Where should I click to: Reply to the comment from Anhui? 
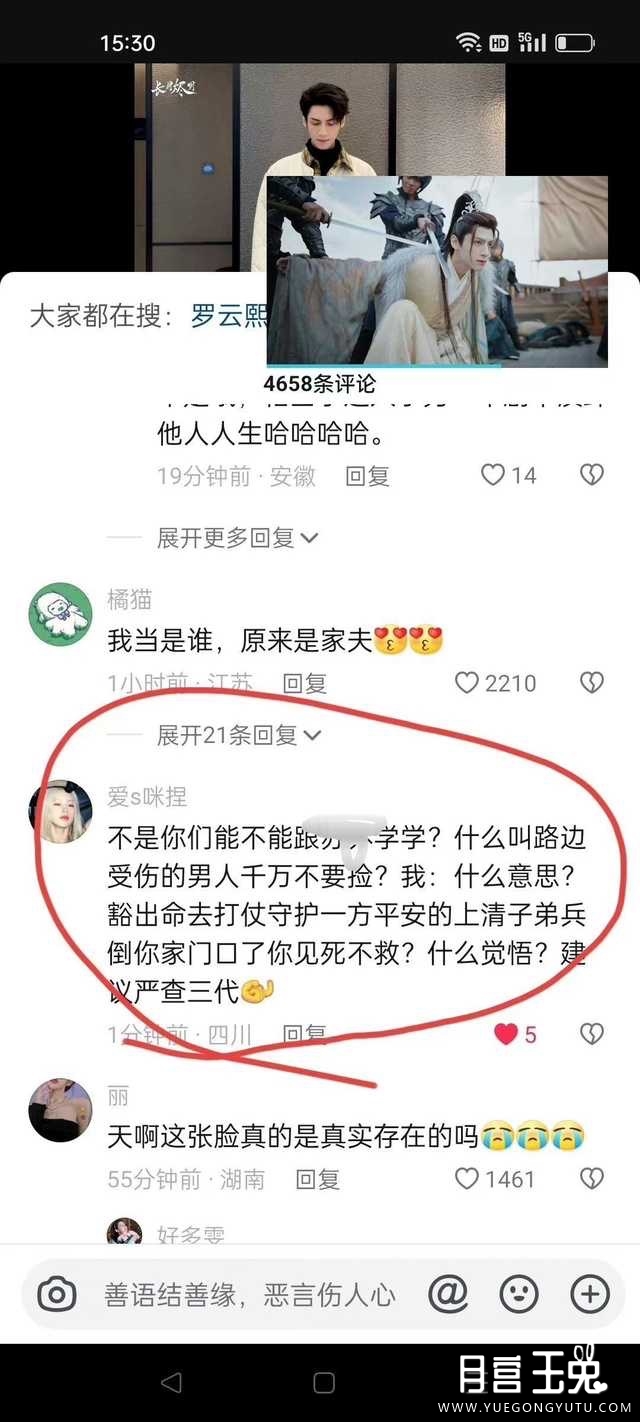(367, 476)
